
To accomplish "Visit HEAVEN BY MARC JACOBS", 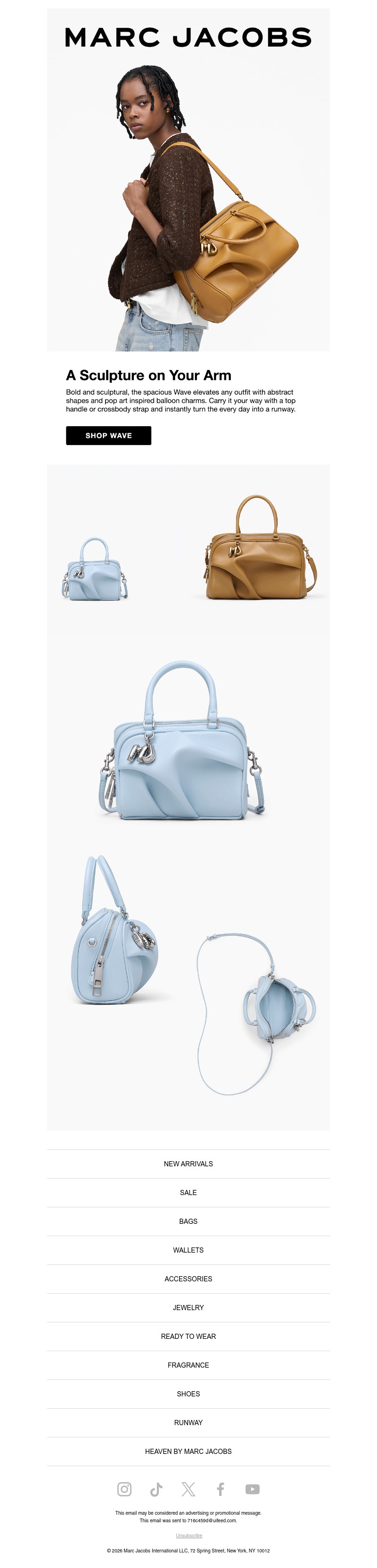I will 188,1451.
